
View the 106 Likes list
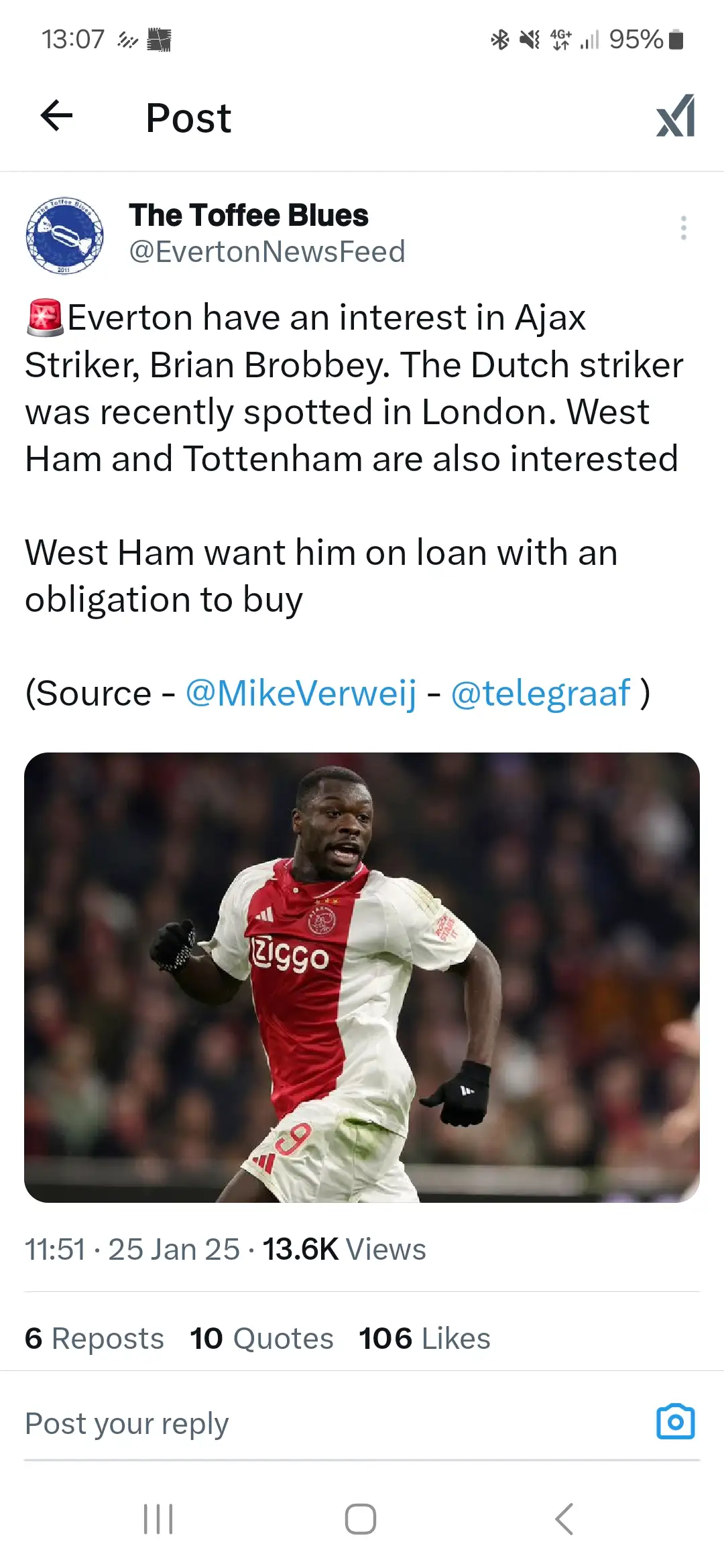coord(424,1339)
